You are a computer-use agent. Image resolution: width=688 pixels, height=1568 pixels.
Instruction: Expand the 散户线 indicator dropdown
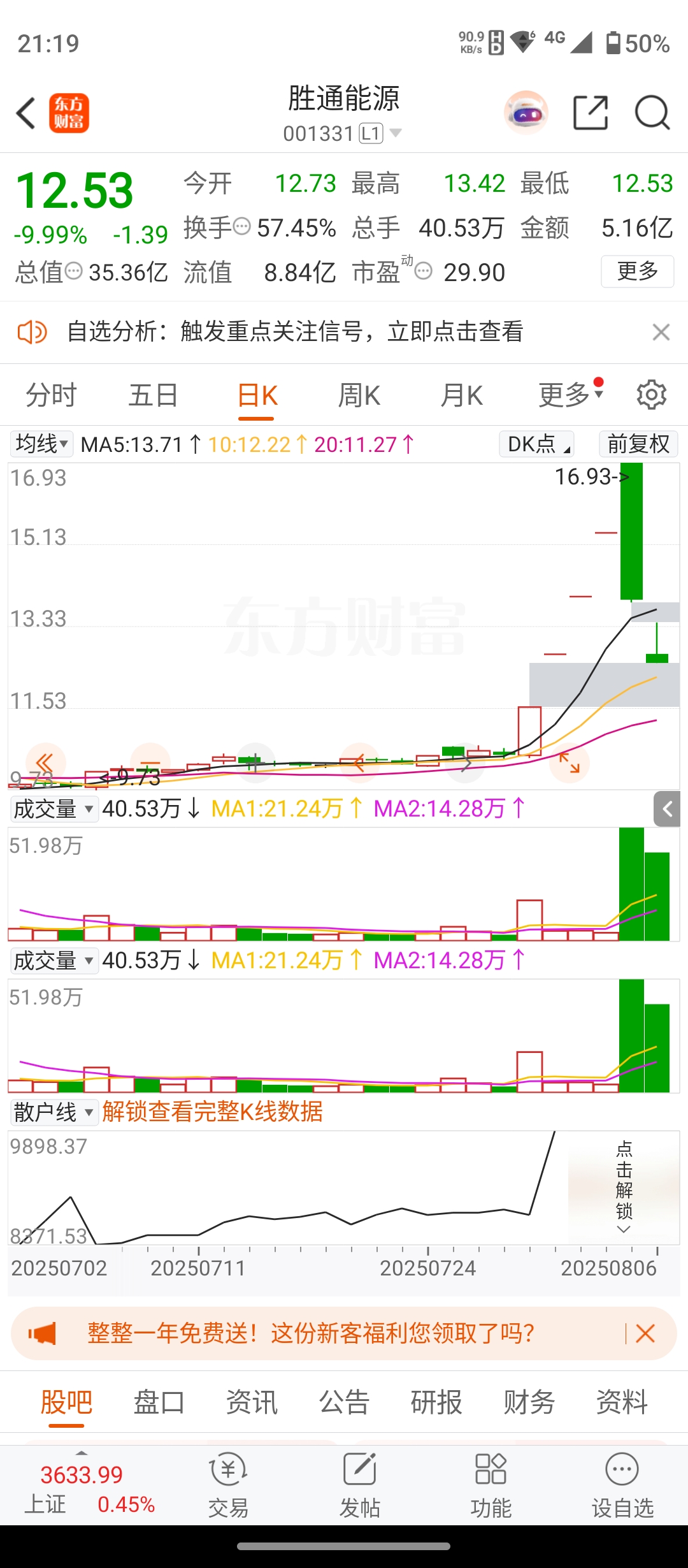pyautogui.click(x=54, y=1112)
